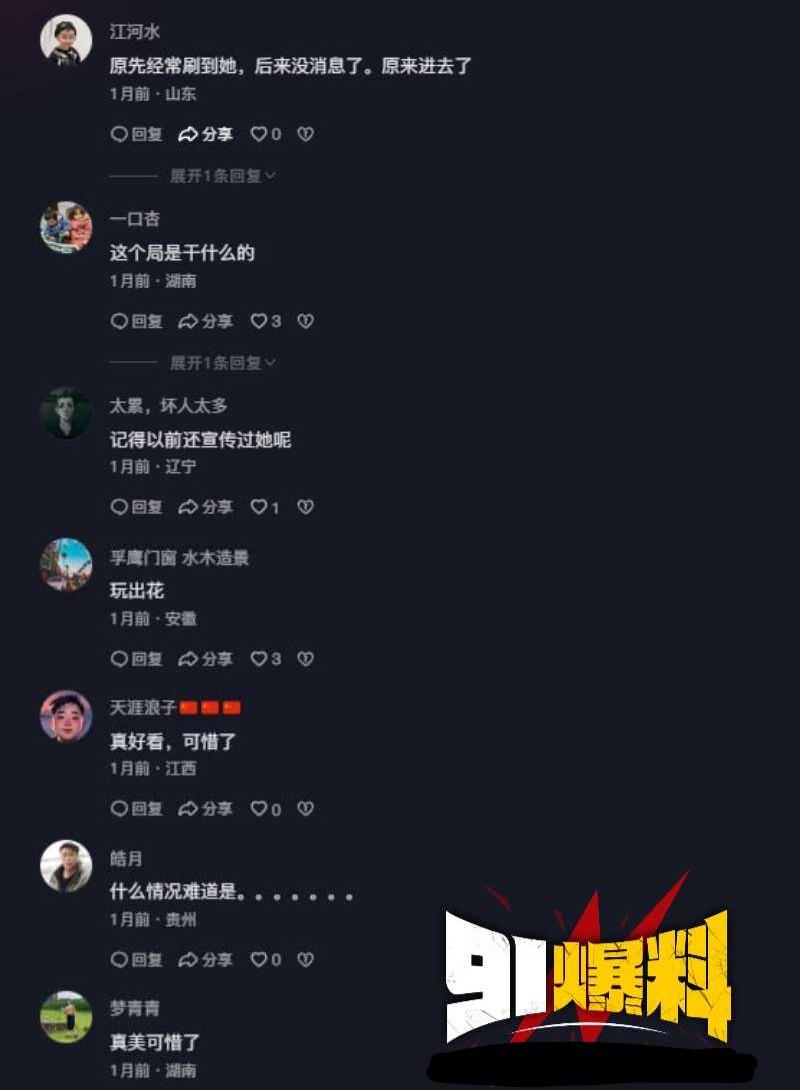Dislike 一口杏's comment
Image resolution: width=800 pixels, height=1090 pixels.
pos(306,321)
